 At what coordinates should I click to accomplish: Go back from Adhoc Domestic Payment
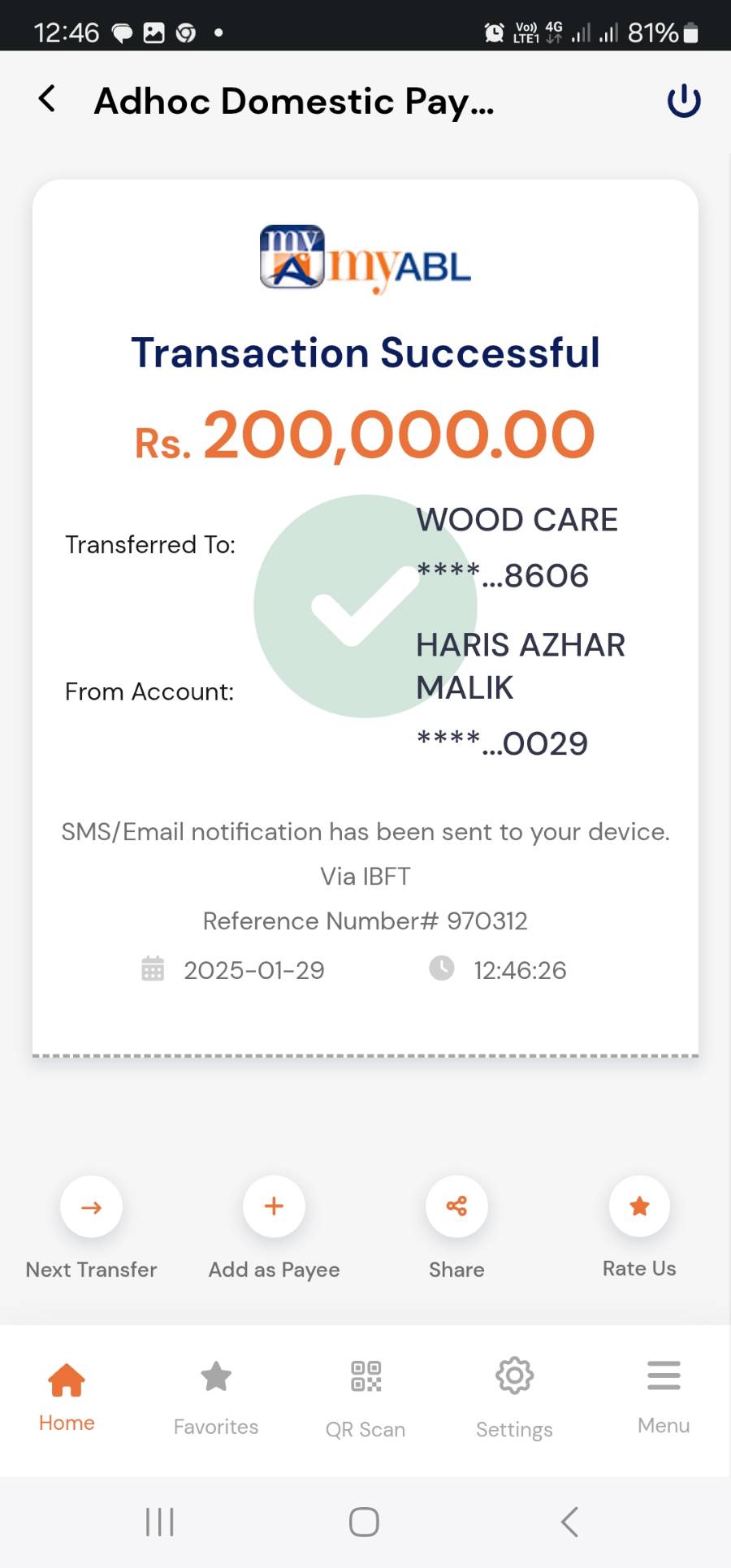[x=47, y=99]
